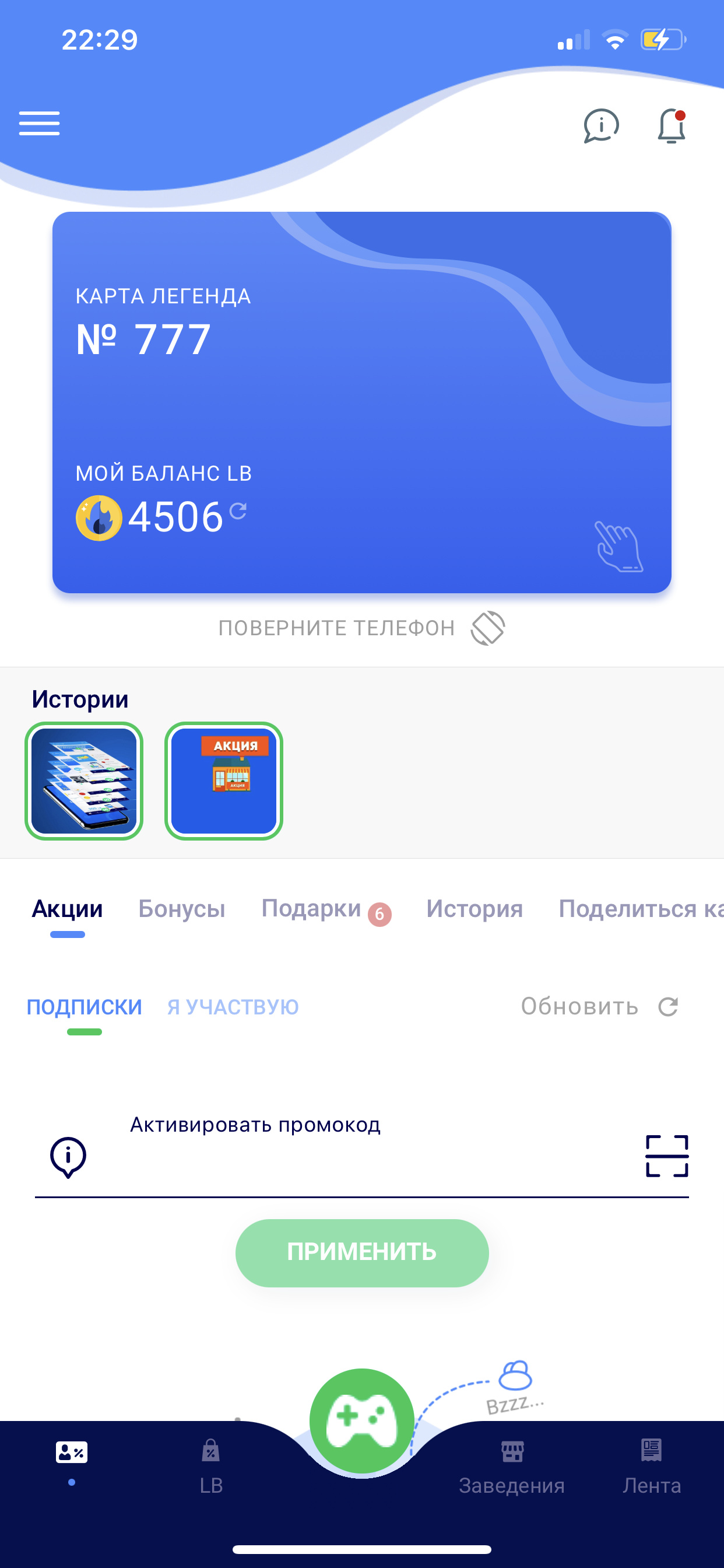Open the Поделиться tab
The height and width of the screenshot is (1568, 724).
pos(640,909)
